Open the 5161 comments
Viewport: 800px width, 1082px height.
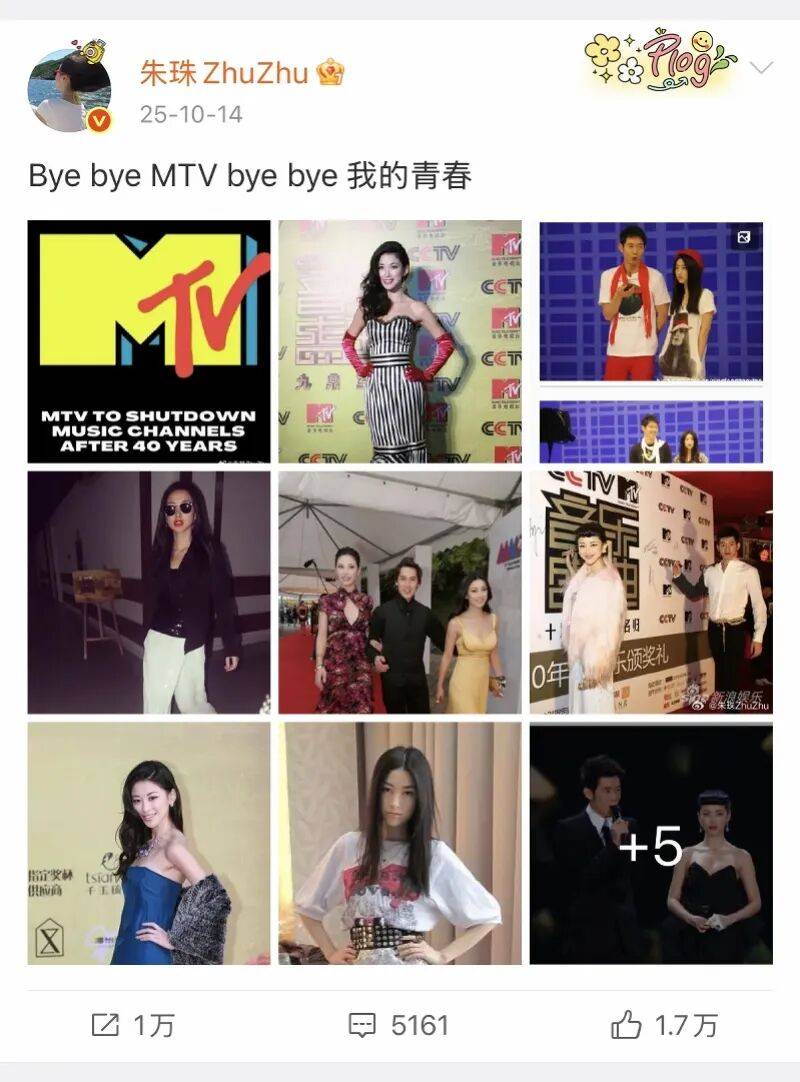coord(398,1025)
